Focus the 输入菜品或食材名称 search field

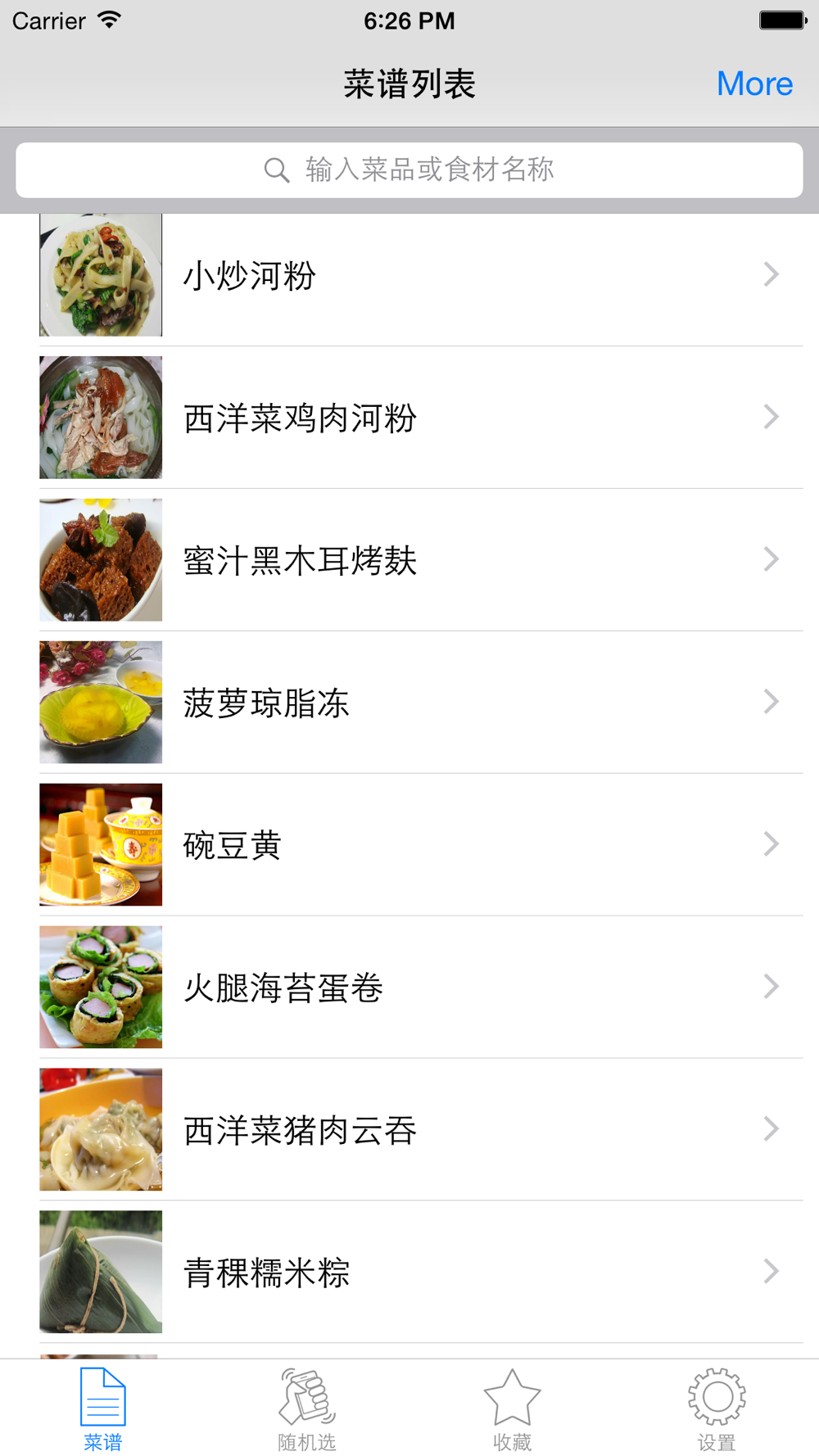pyautogui.click(x=409, y=170)
